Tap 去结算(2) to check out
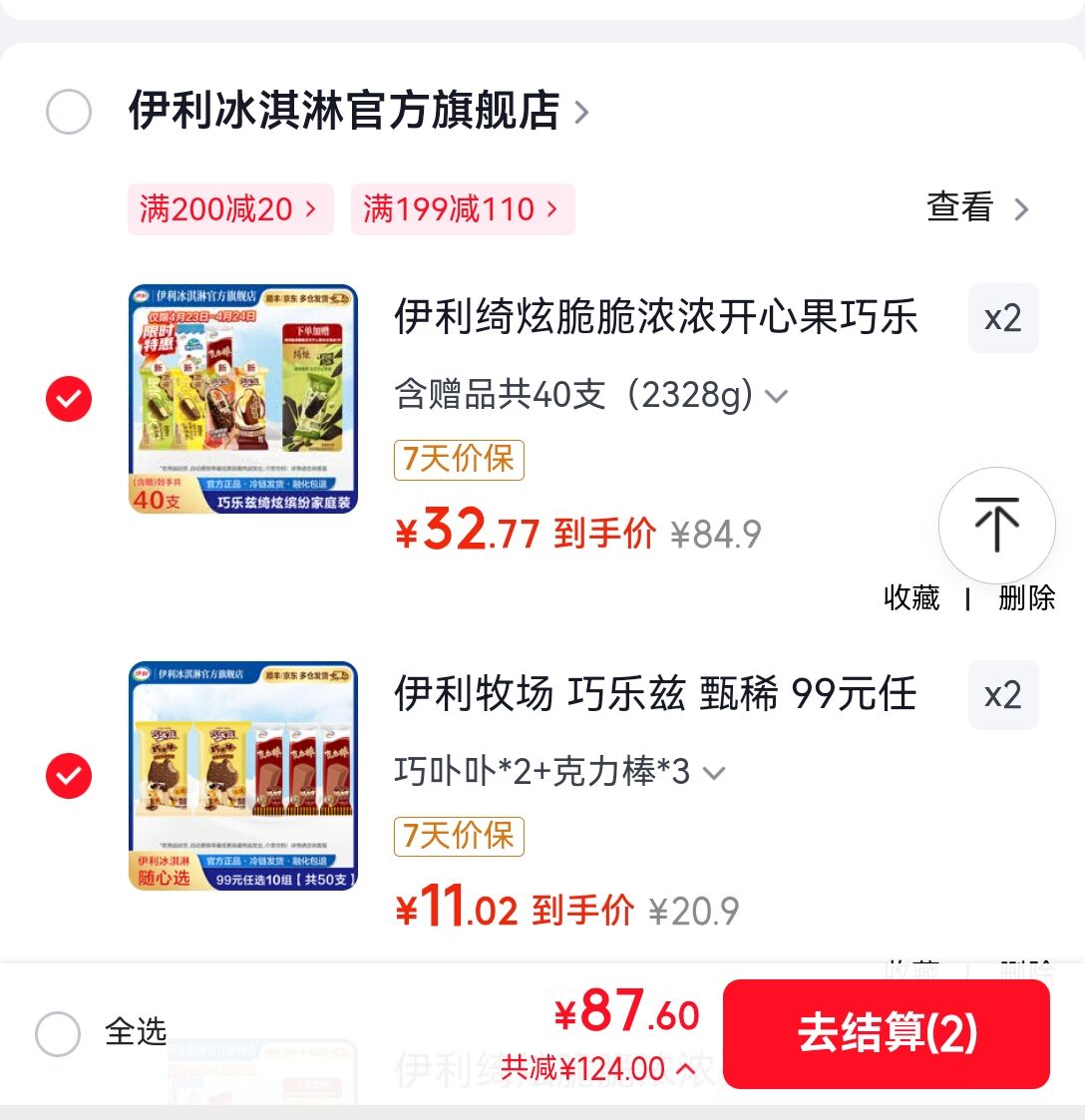 tap(886, 1034)
